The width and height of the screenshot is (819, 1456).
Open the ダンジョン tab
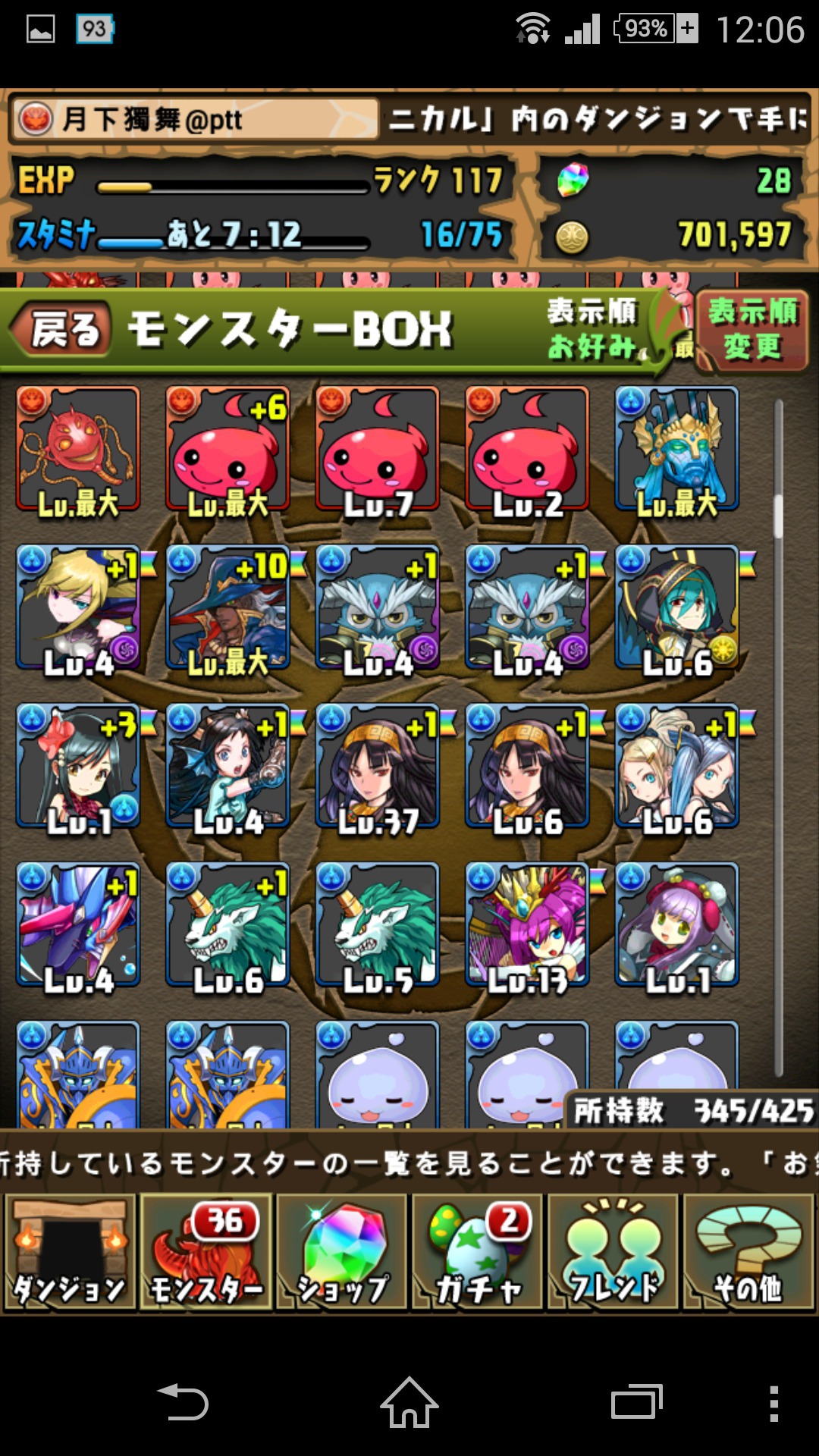pos(70,1252)
